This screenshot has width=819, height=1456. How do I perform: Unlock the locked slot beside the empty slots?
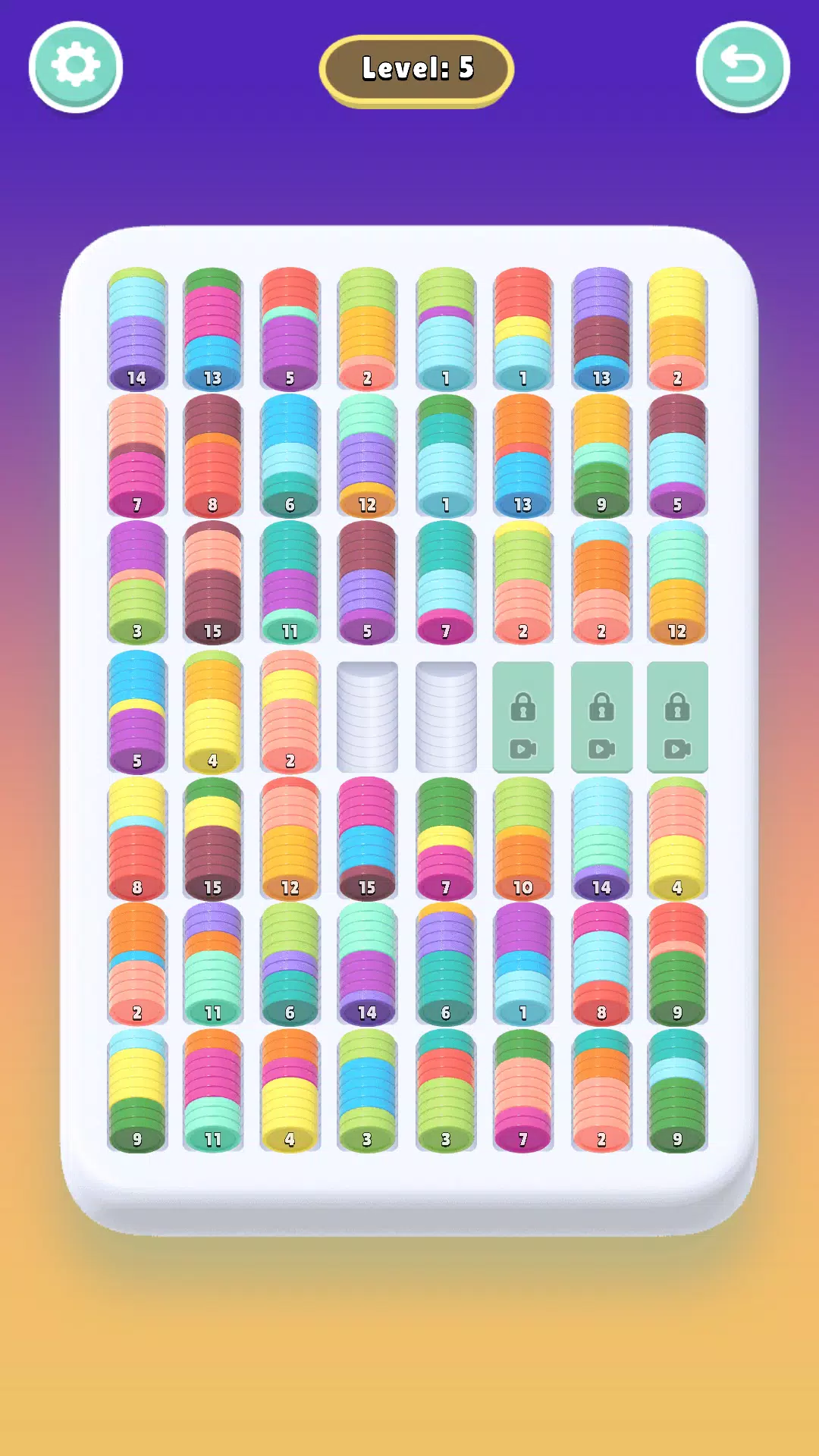pyautogui.click(x=522, y=717)
